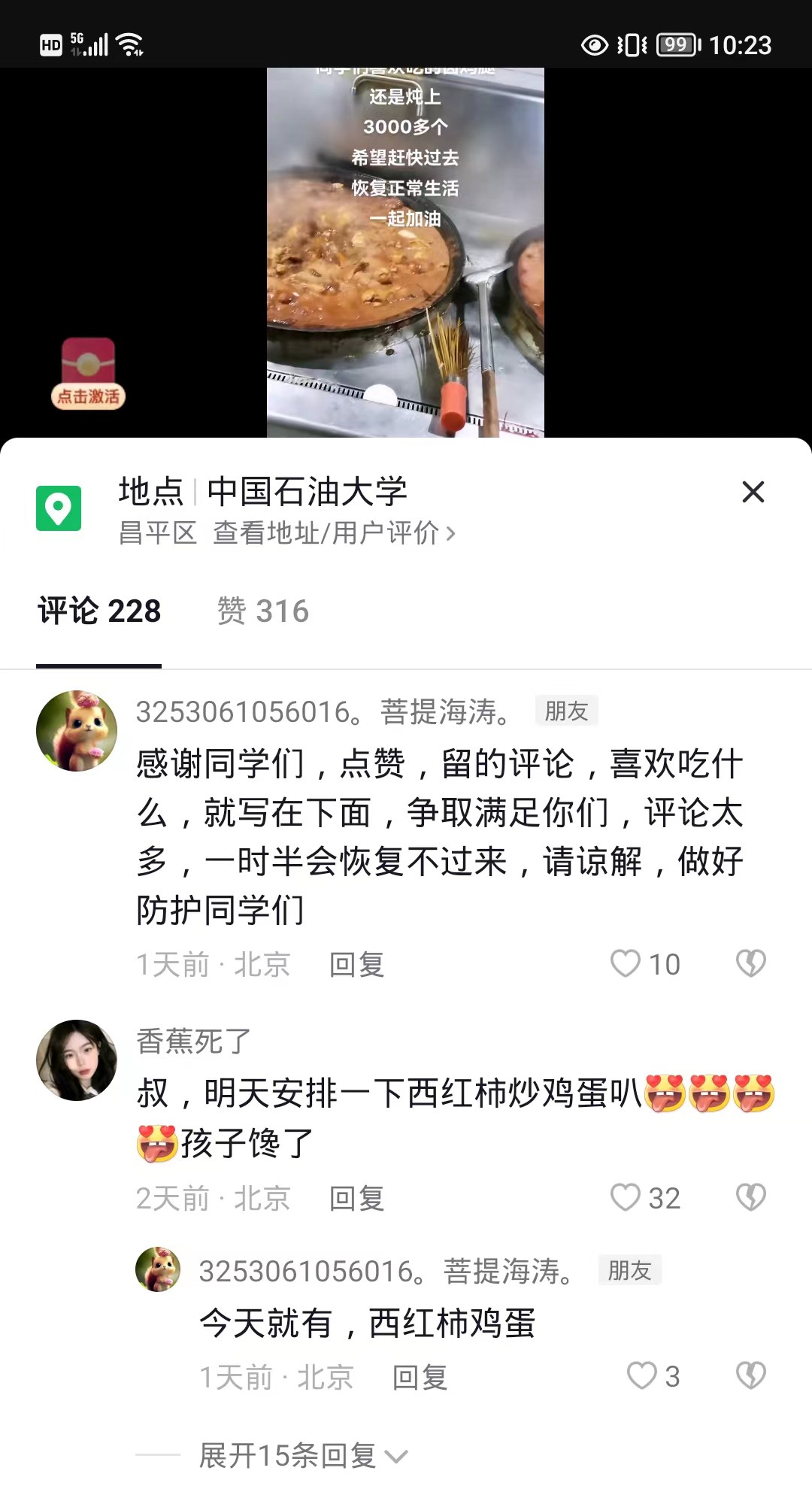
Task: Tap the 点击激活 red envelope
Action: tap(88, 374)
